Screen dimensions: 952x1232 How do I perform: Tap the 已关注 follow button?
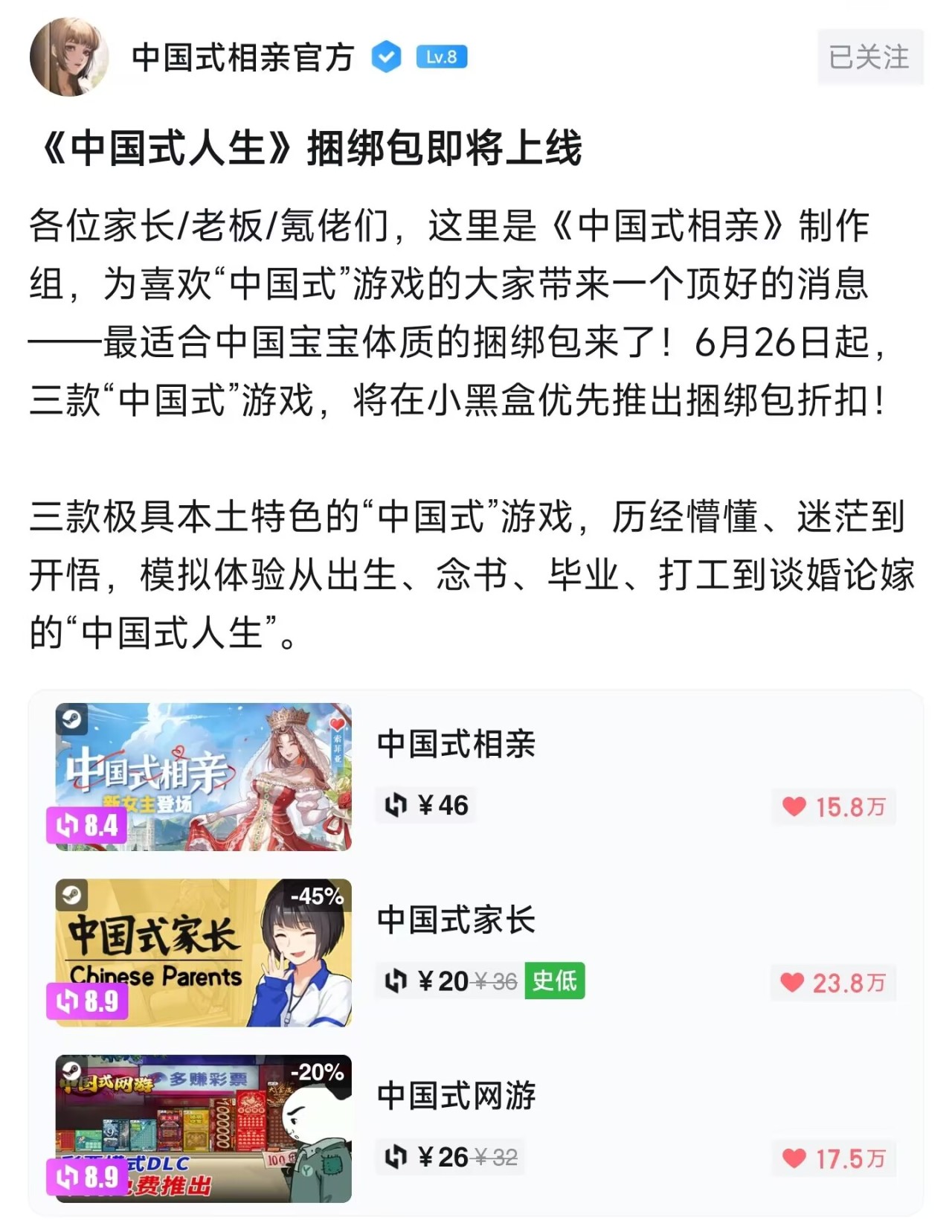869,57
